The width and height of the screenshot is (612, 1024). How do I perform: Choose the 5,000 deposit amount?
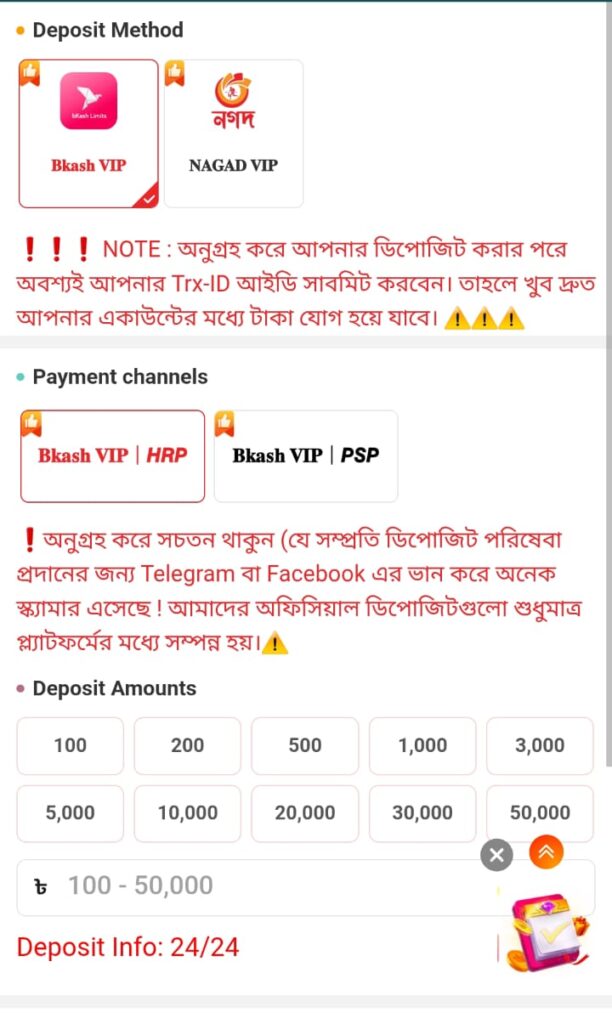coord(70,814)
